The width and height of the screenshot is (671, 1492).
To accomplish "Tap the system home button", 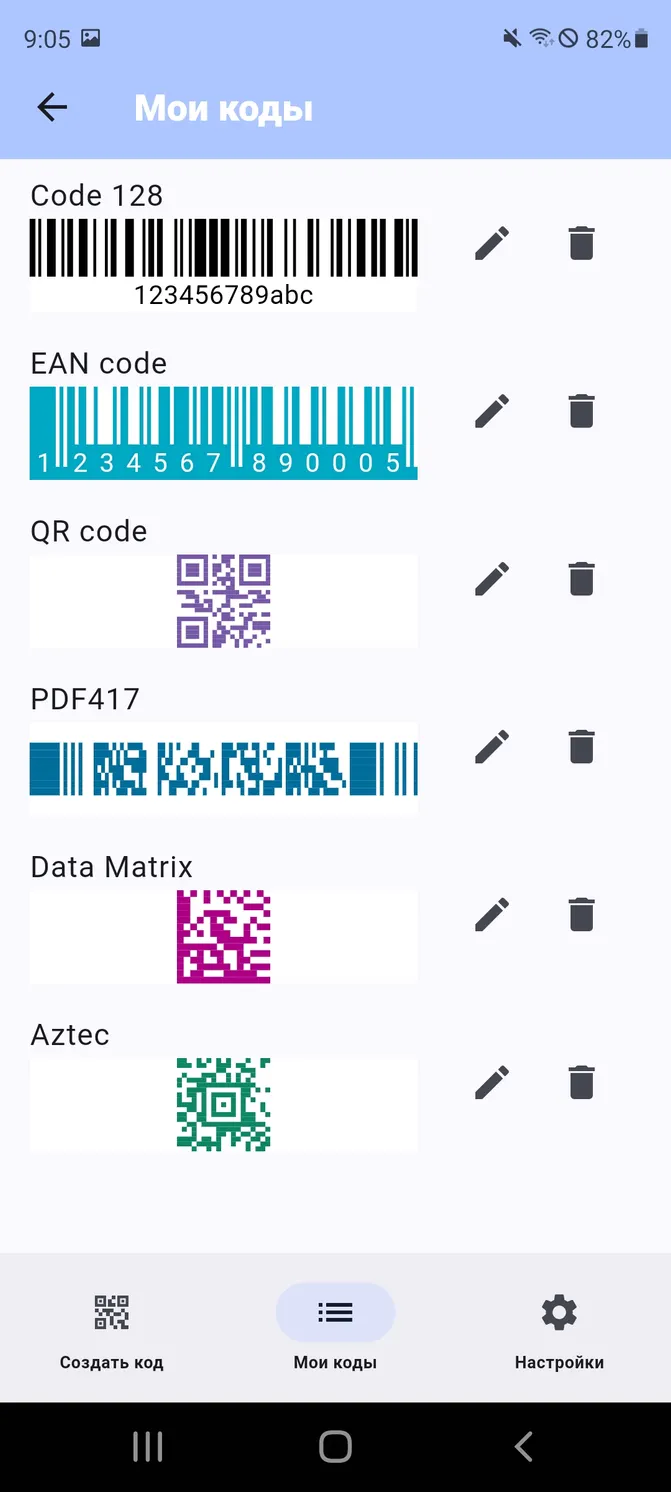I will (x=335, y=1446).
